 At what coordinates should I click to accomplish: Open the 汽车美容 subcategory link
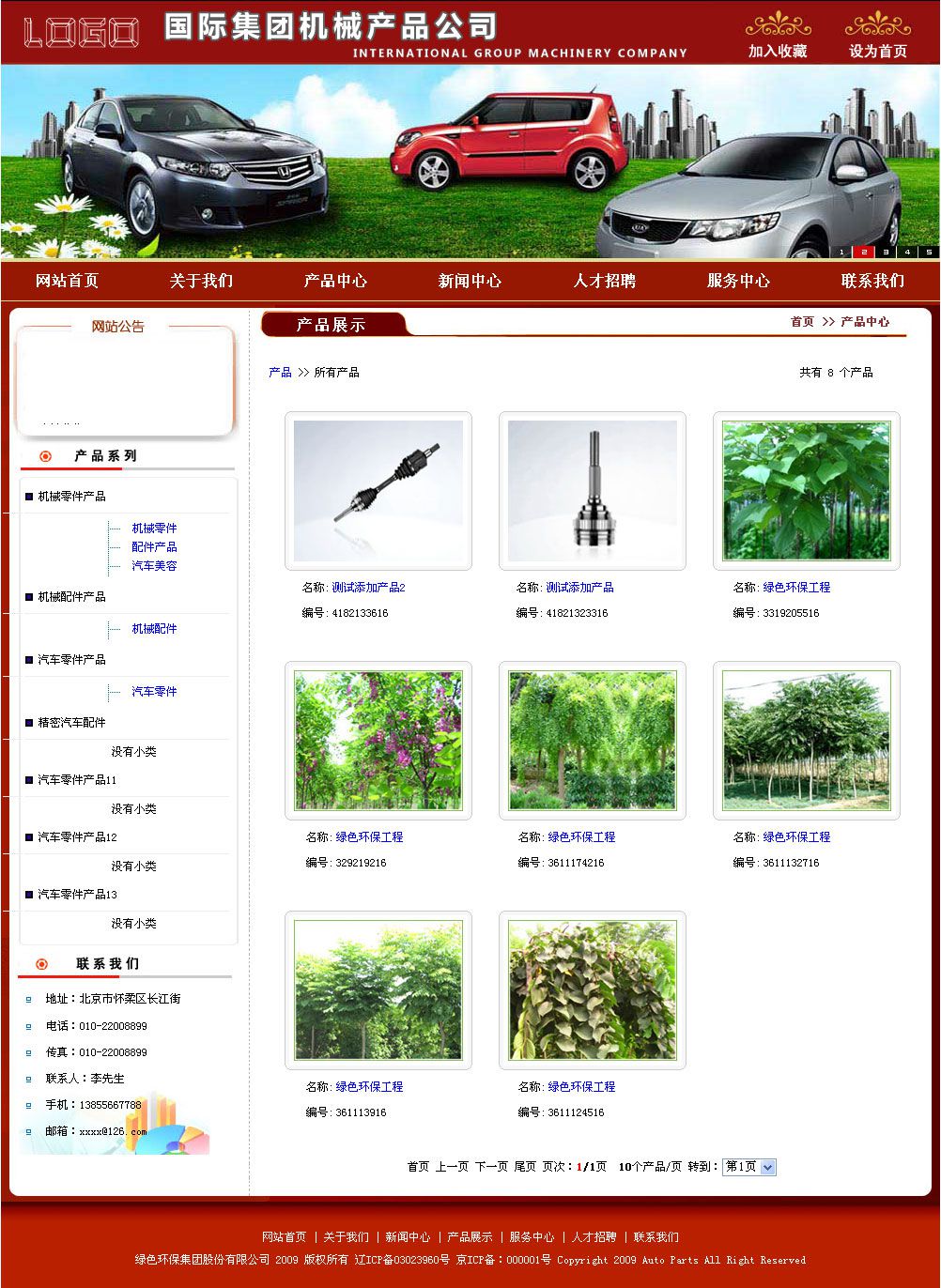coord(154,566)
